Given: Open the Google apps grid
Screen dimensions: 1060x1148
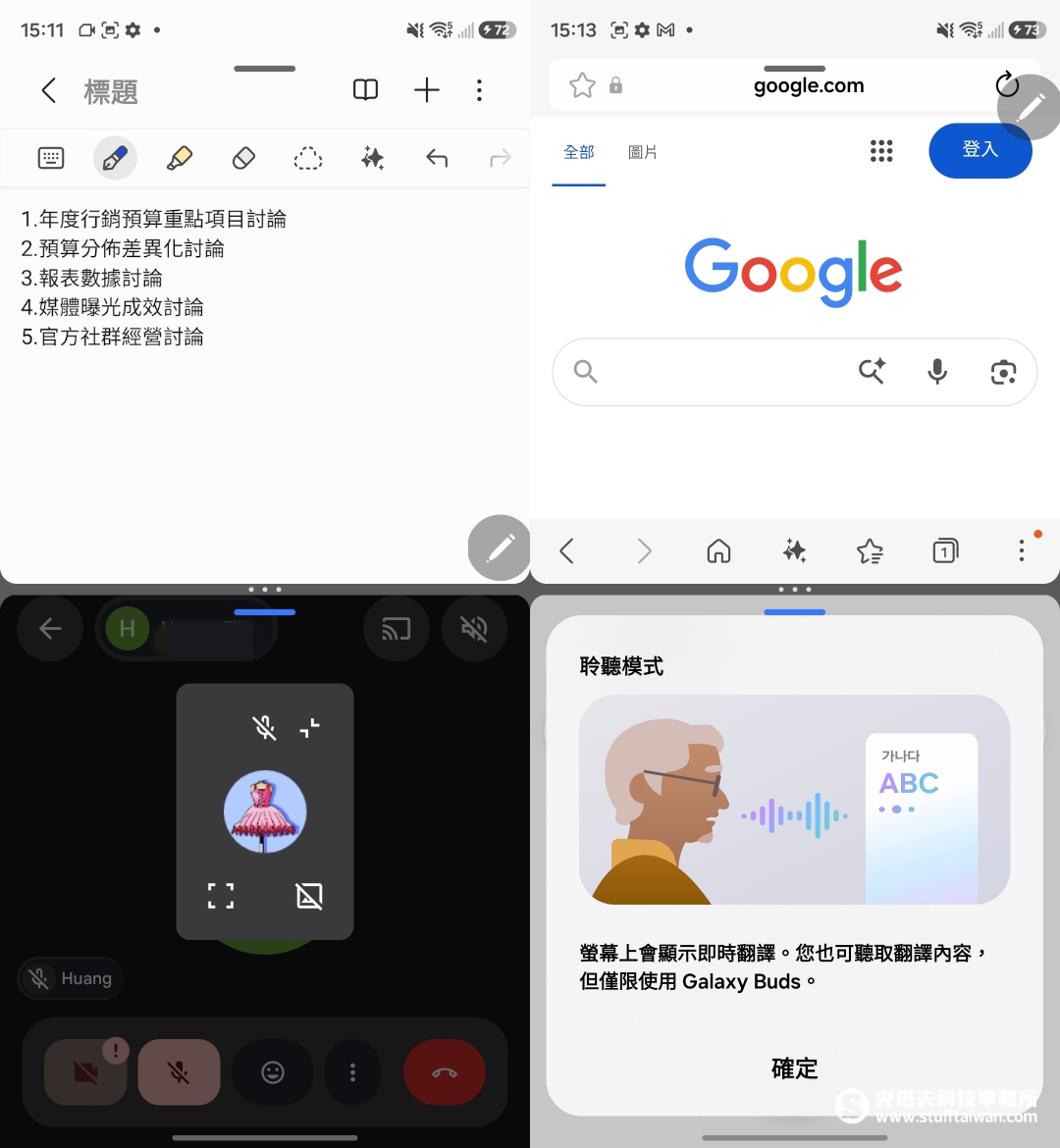Looking at the screenshot, I should click(881, 150).
